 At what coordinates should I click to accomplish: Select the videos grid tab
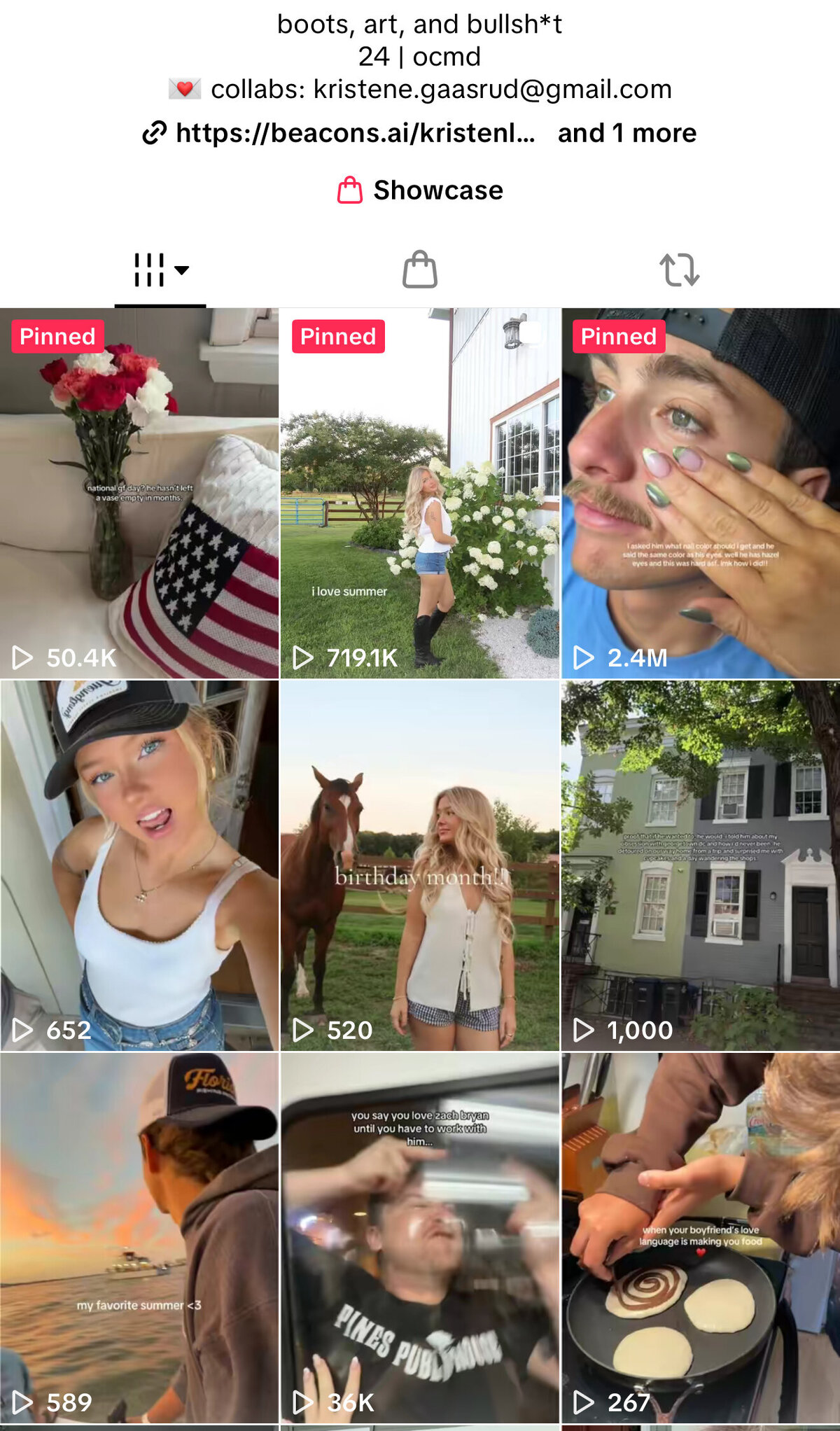coord(160,270)
